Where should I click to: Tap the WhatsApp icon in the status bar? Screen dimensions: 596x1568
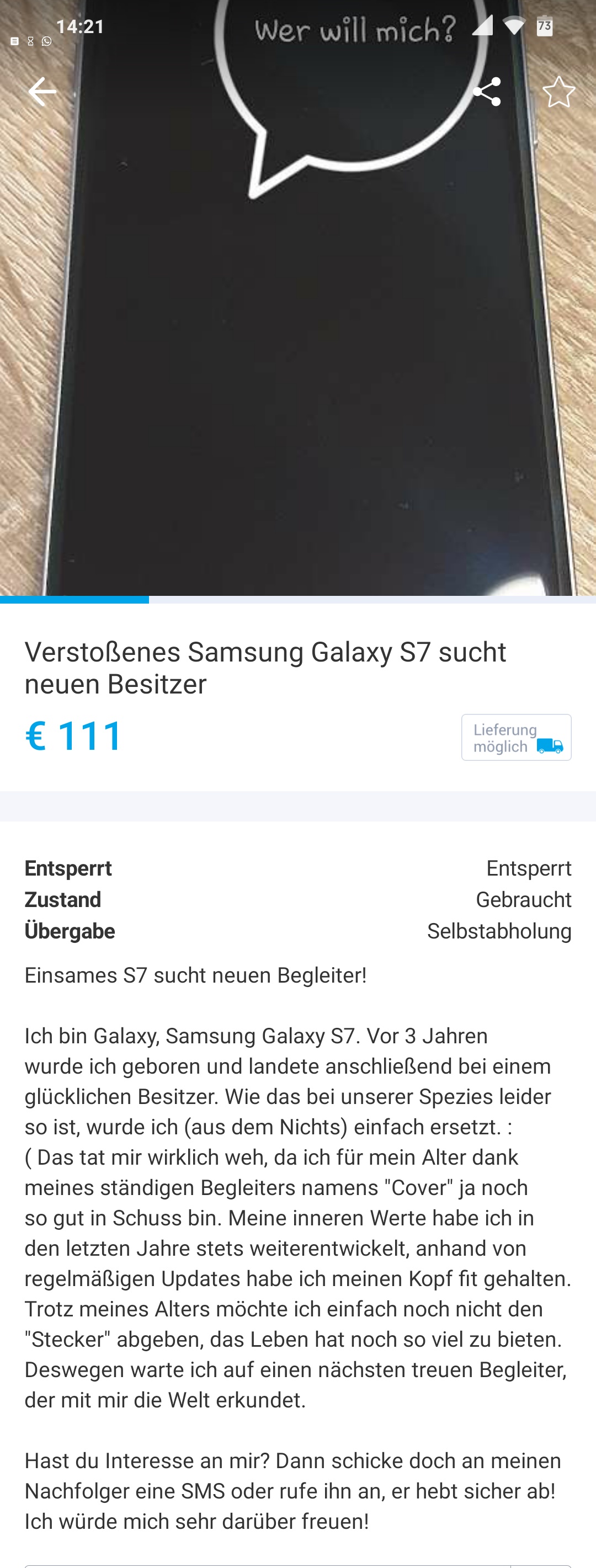tap(45, 42)
